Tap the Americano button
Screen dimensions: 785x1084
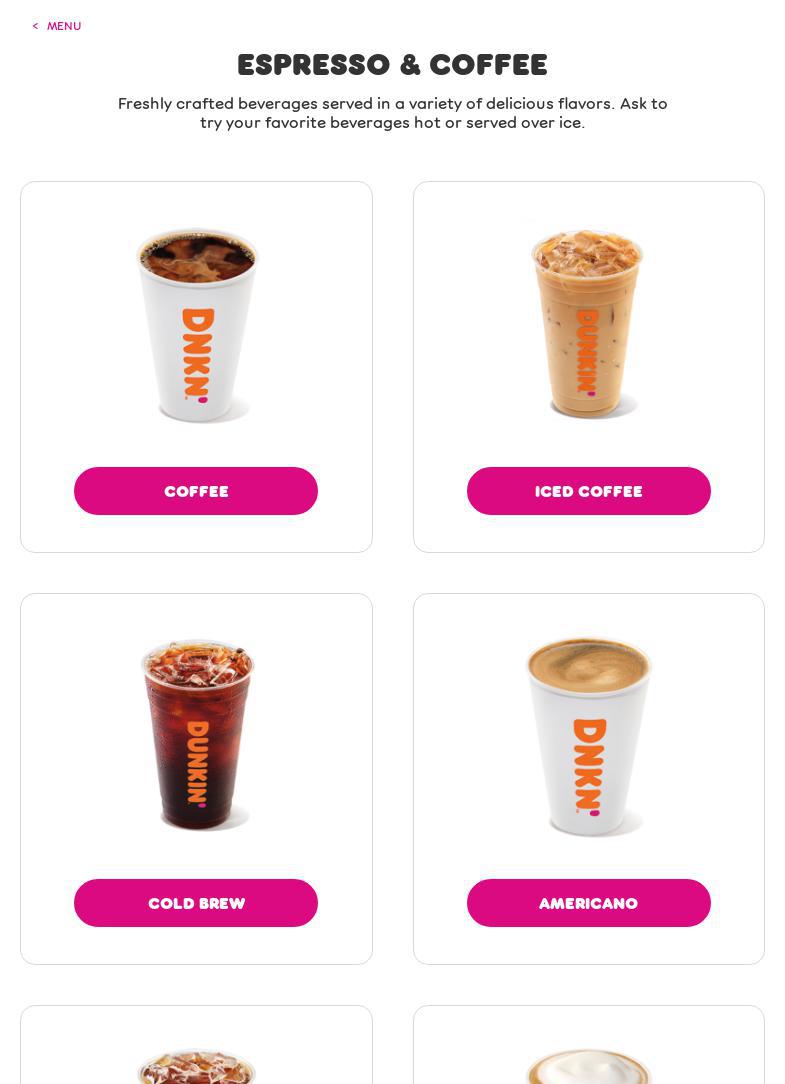pos(588,903)
